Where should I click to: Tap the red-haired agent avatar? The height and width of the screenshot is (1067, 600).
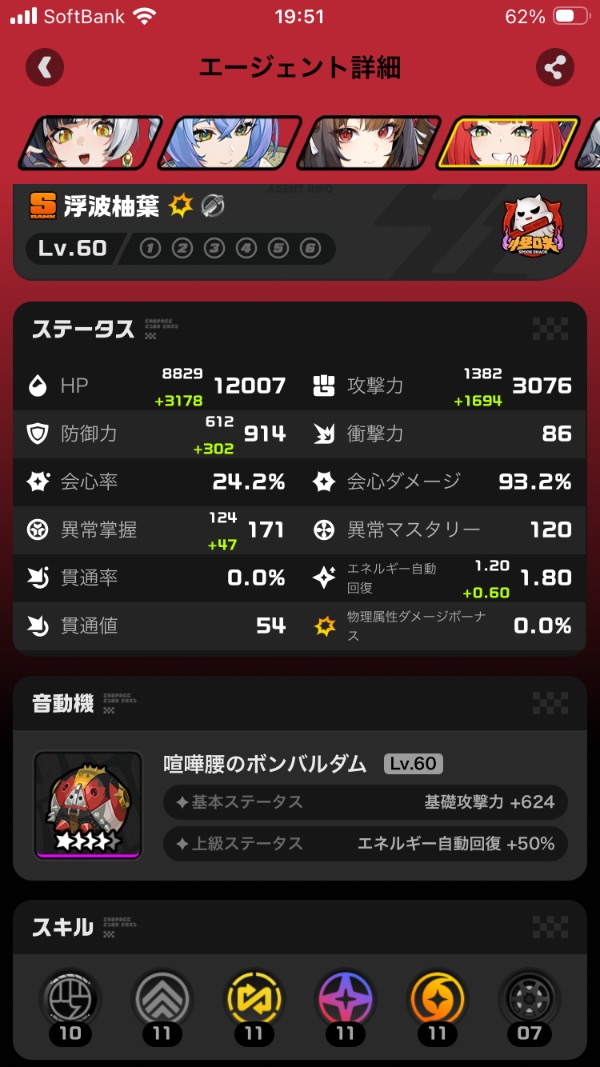pos(510,143)
